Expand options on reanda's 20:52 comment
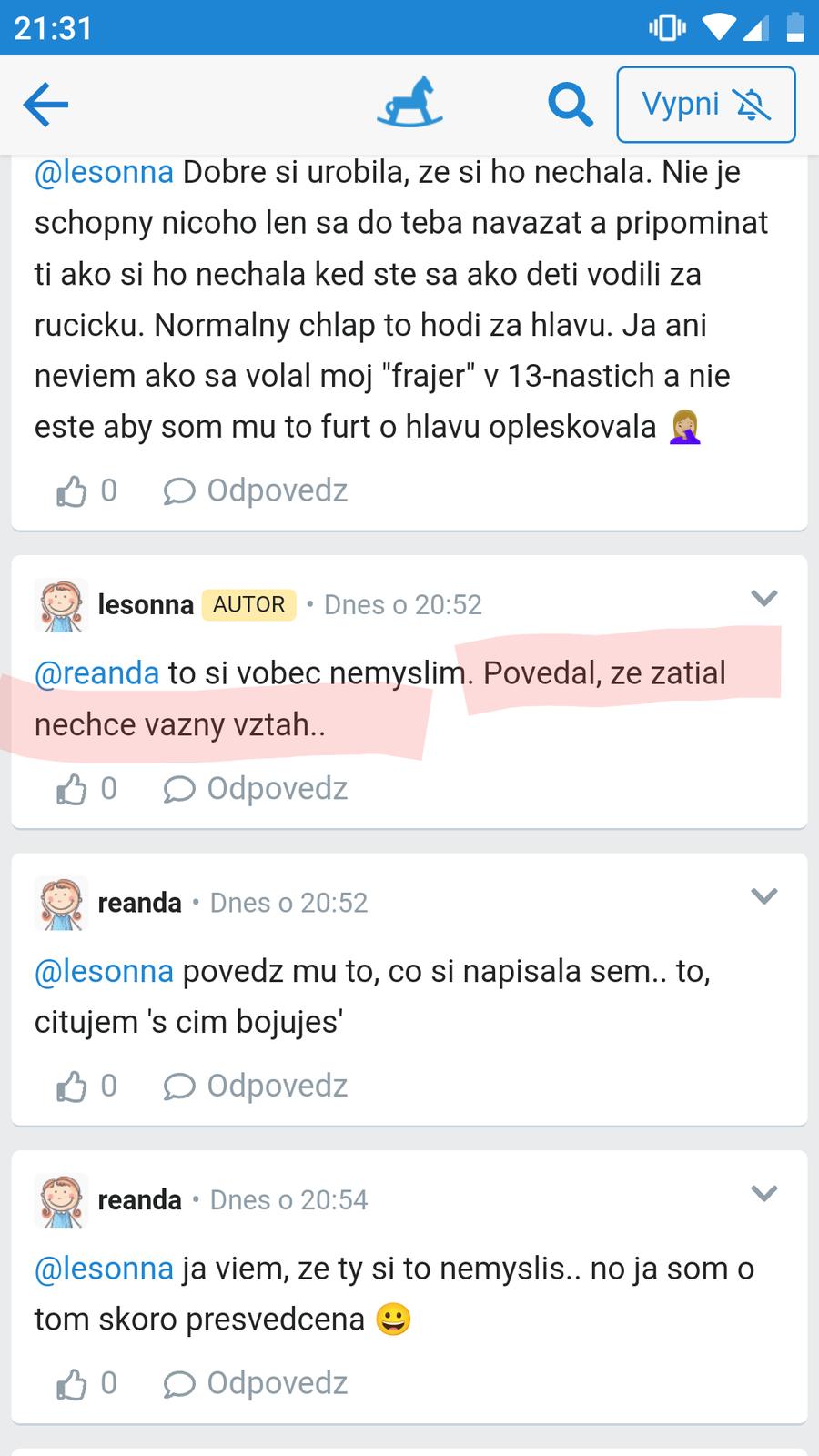The height and width of the screenshot is (1456, 819). click(763, 896)
